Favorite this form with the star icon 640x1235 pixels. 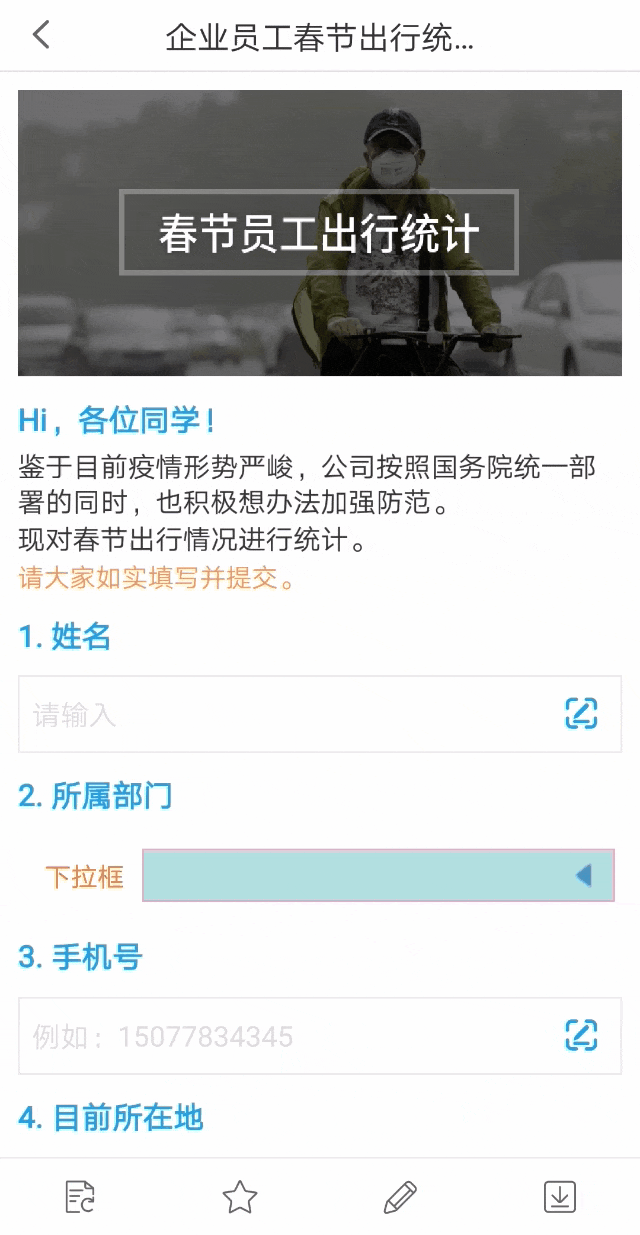click(240, 1196)
